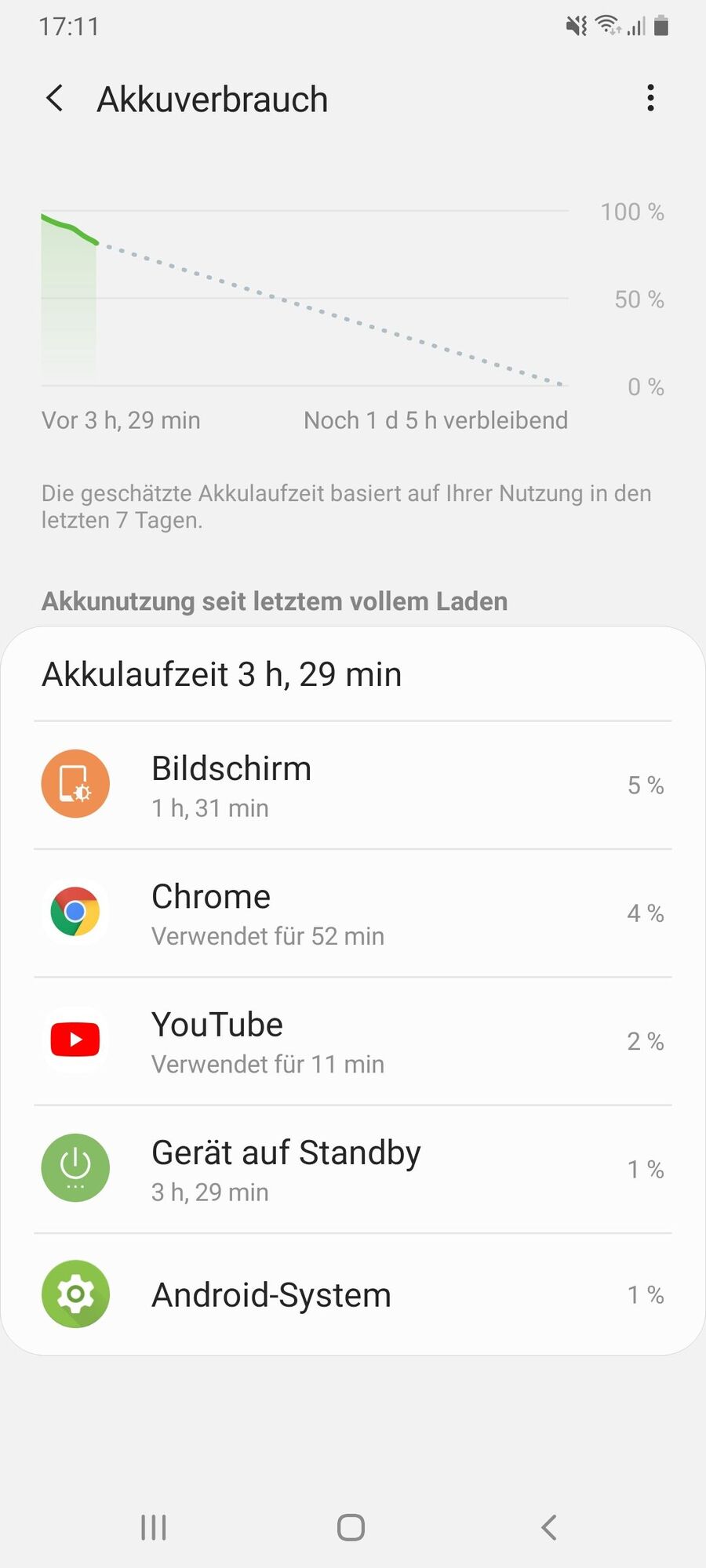View Chrome battery usage details

[x=353, y=913]
